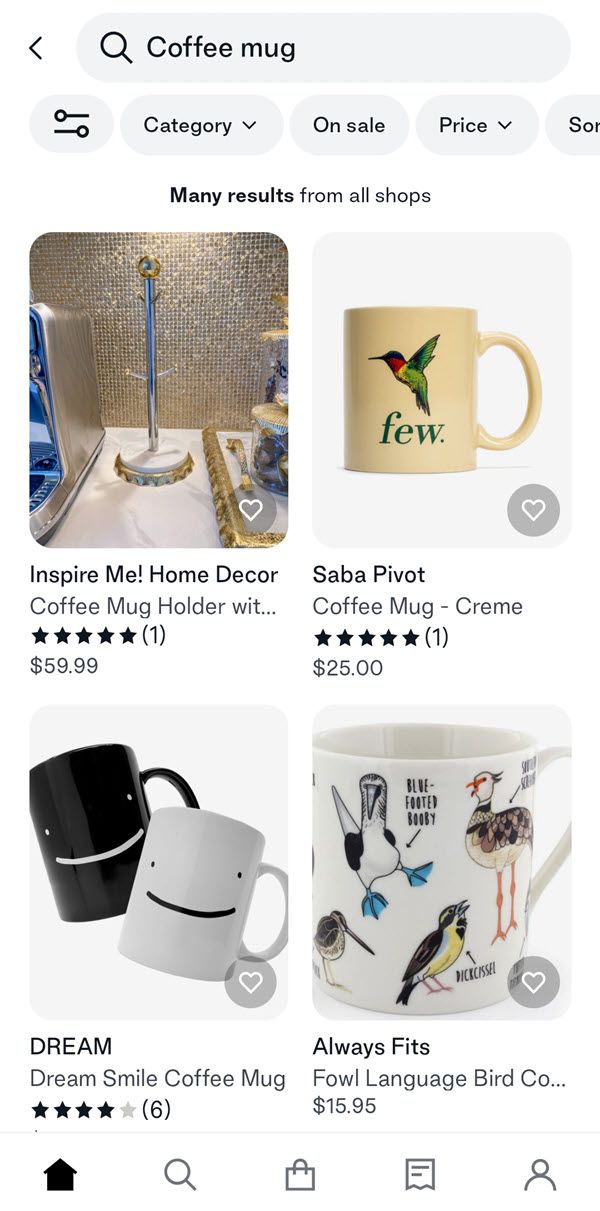This screenshot has height=1211, width=600.
Task: Switch to the Search tab
Action: (x=180, y=1174)
